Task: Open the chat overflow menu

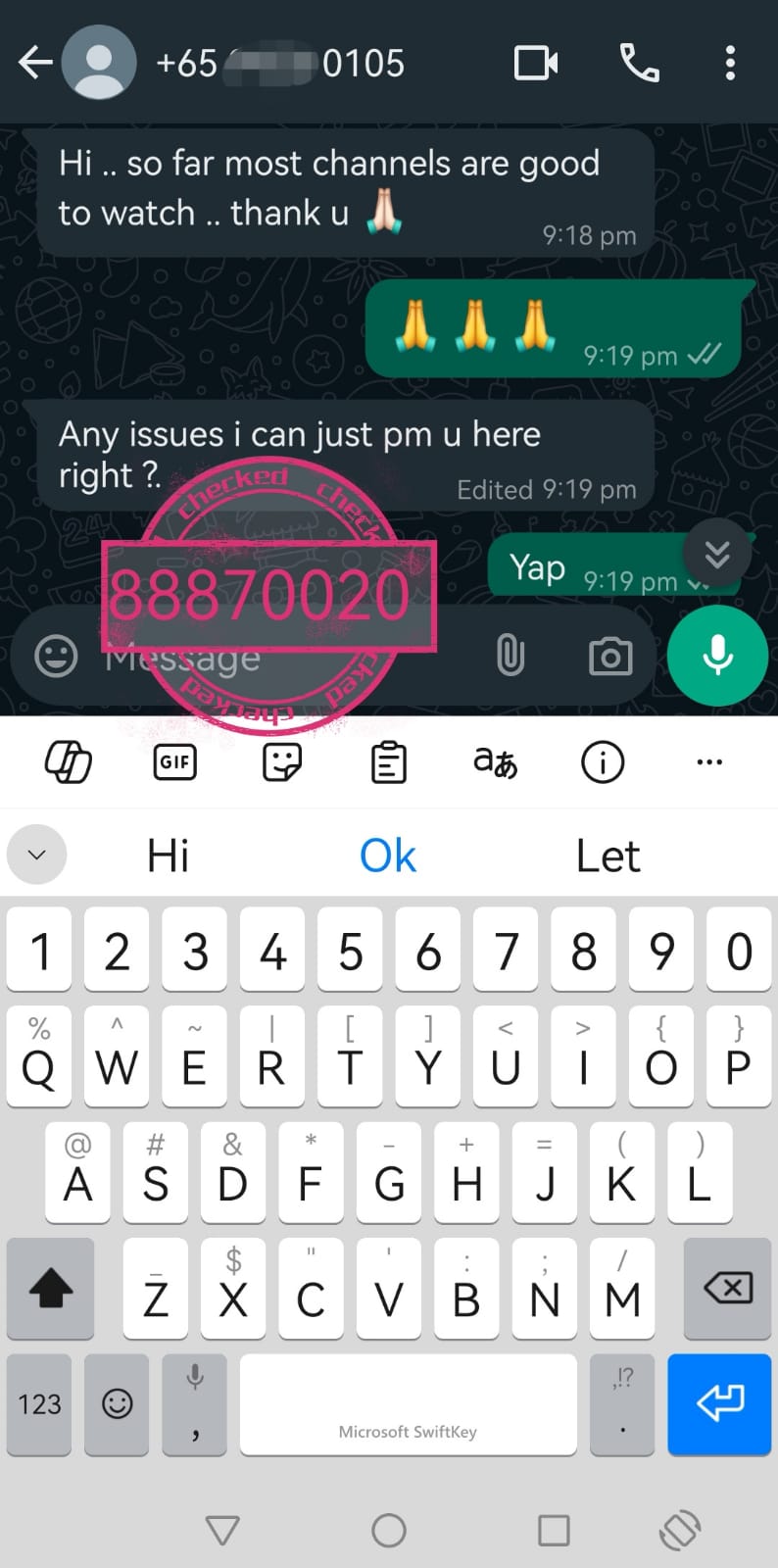Action: click(x=730, y=64)
